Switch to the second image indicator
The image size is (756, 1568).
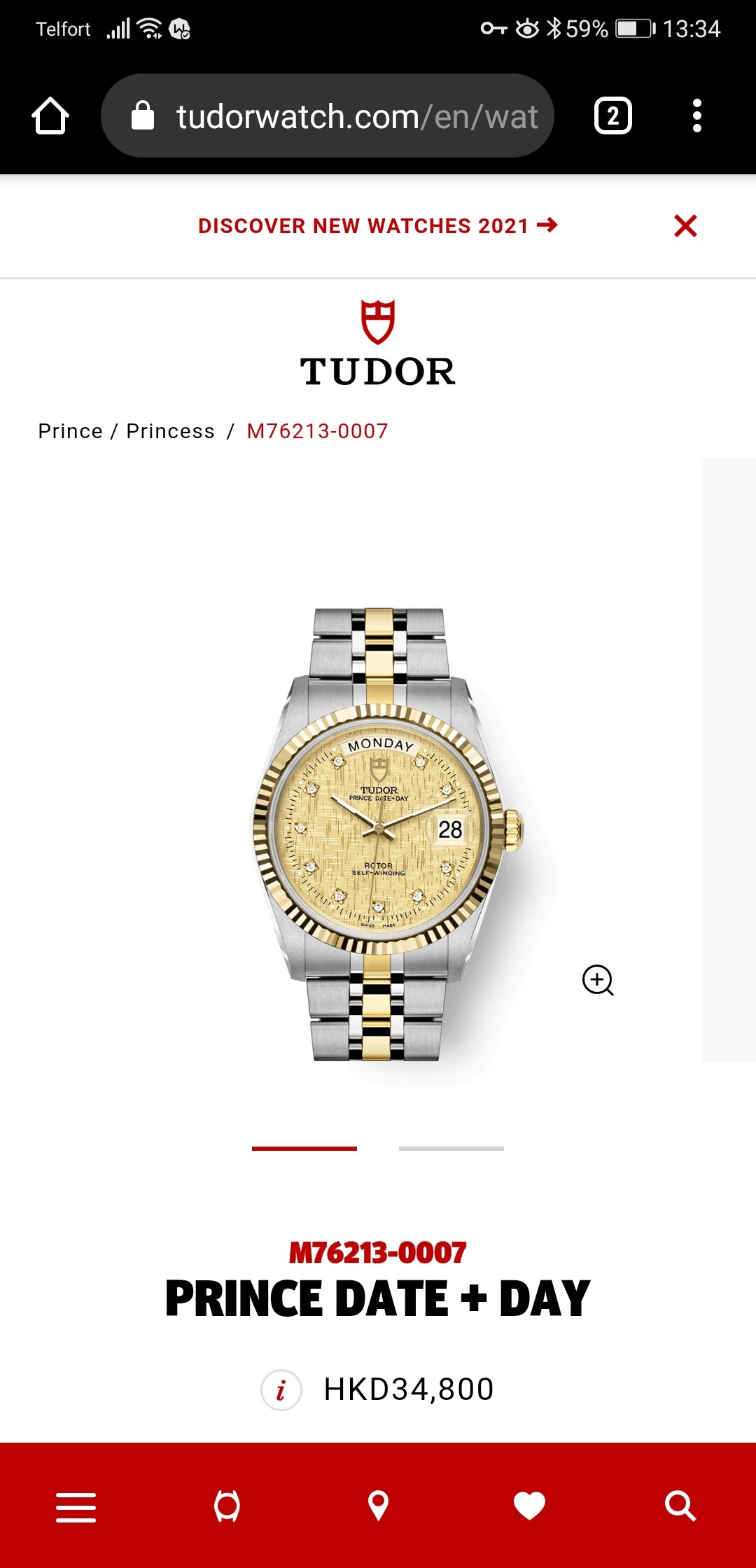[451, 1149]
